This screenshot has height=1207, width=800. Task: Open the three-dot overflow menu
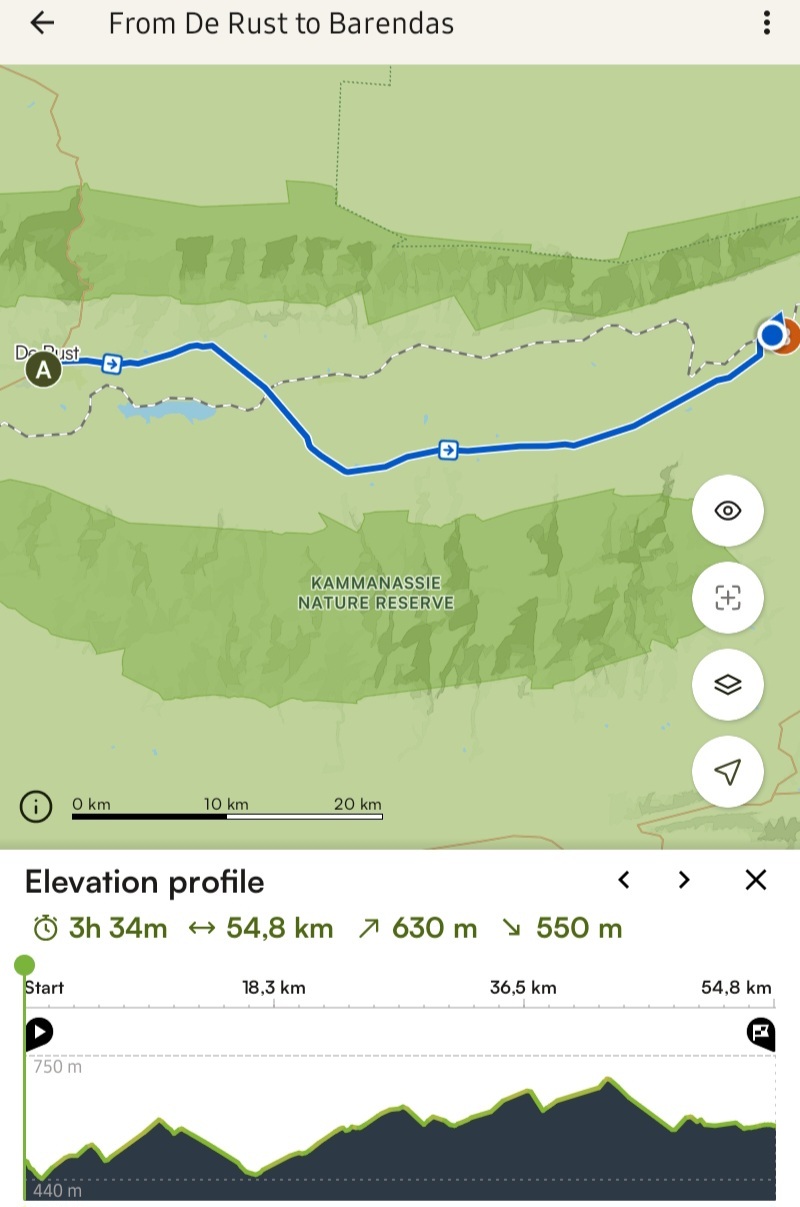coord(766,23)
